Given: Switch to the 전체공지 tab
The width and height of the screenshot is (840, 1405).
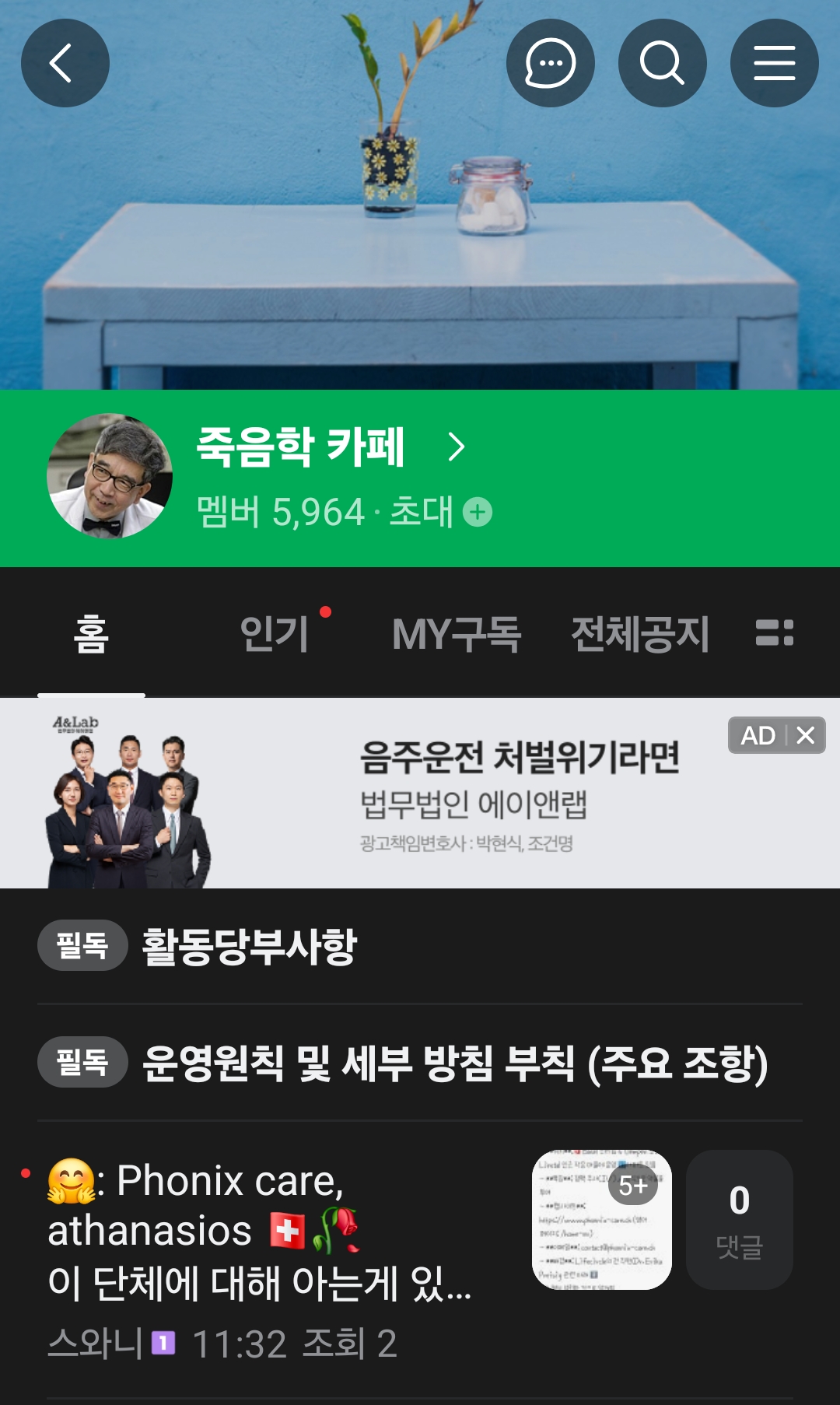Looking at the screenshot, I should 640,633.
